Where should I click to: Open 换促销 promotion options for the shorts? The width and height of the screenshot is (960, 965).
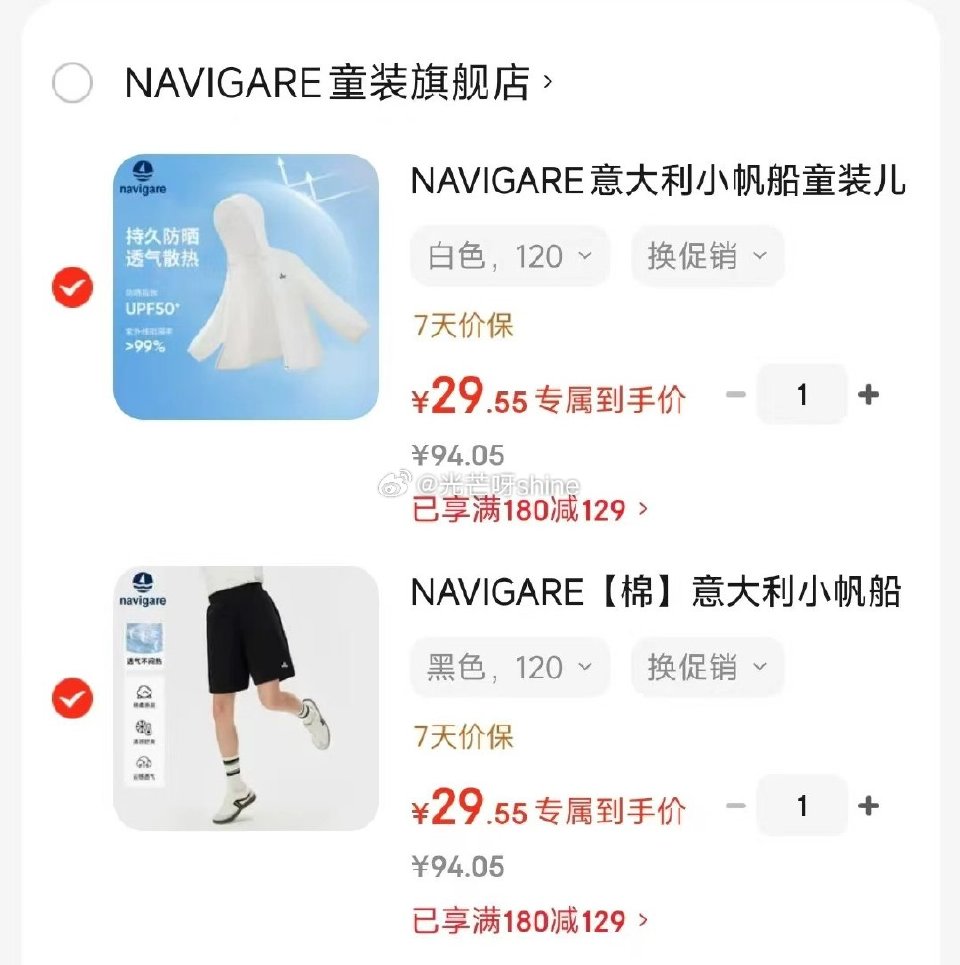click(707, 667)
